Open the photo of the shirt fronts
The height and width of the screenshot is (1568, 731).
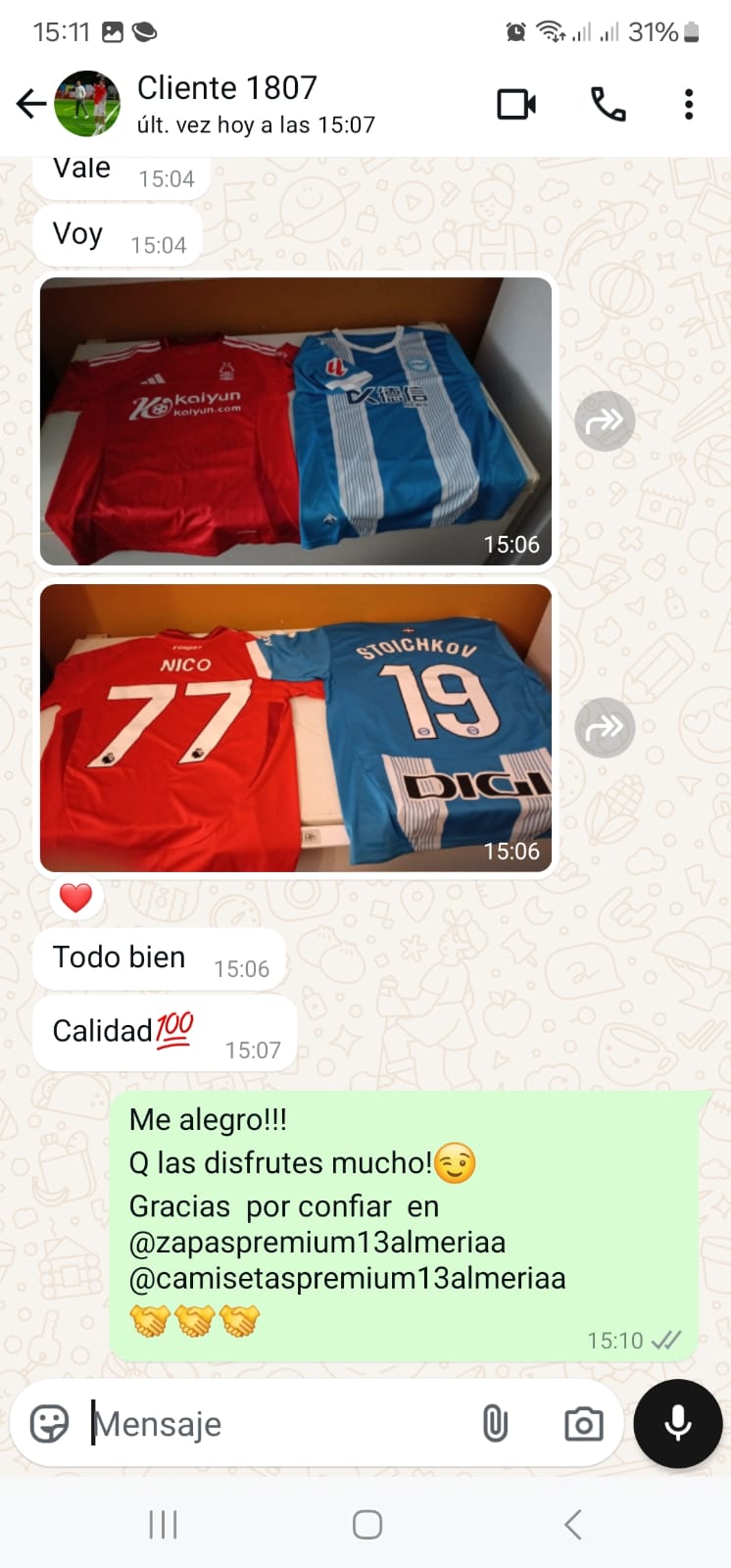pos(296,421)
